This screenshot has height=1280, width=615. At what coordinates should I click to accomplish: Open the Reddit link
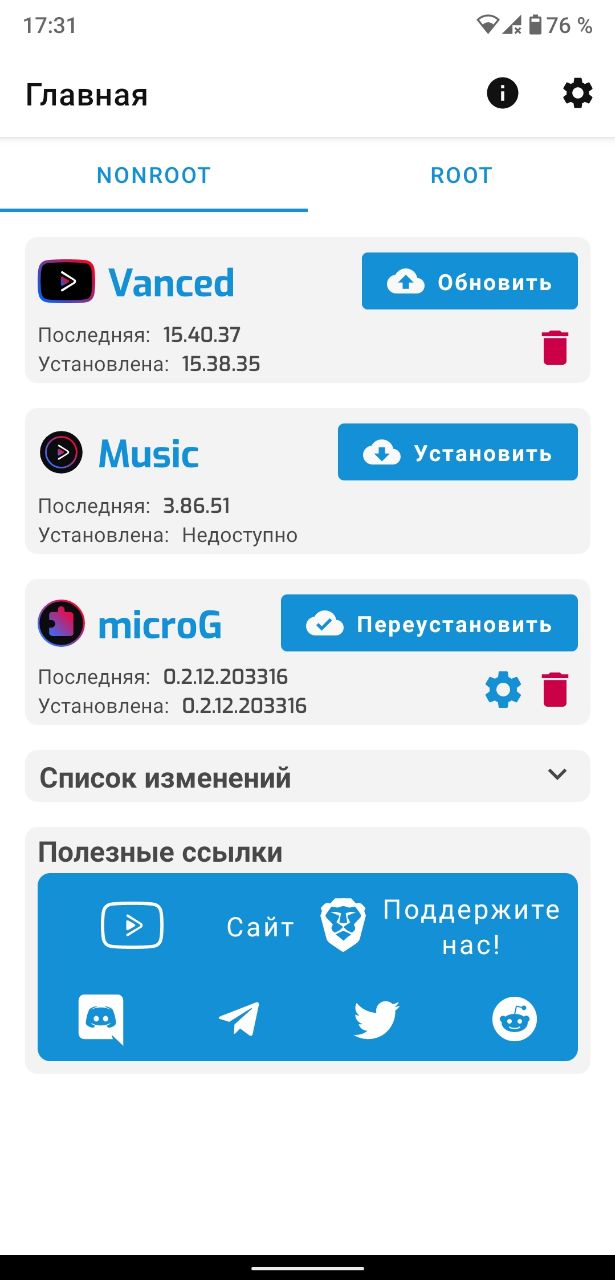point(515,1019)
